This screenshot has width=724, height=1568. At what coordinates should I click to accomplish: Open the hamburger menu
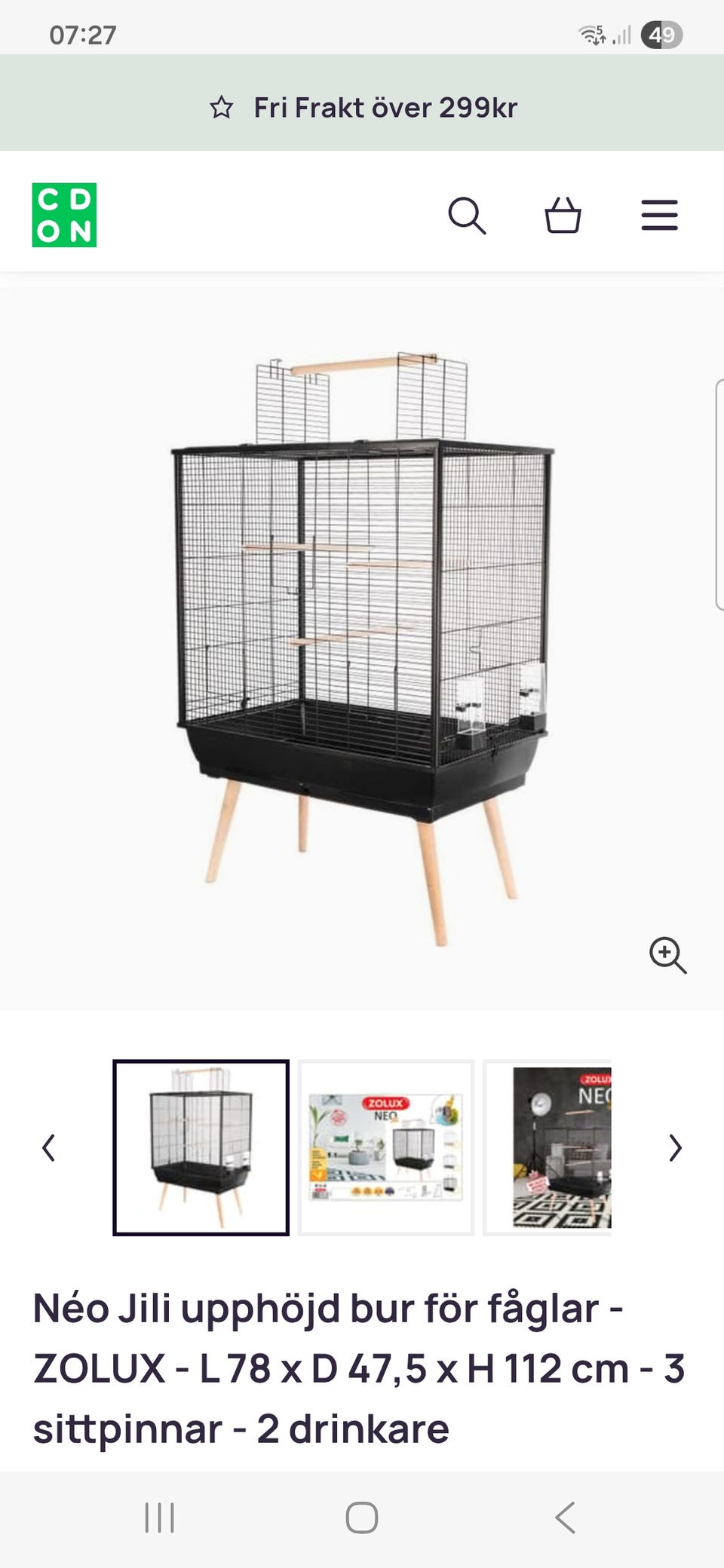(x=659, y=216)
